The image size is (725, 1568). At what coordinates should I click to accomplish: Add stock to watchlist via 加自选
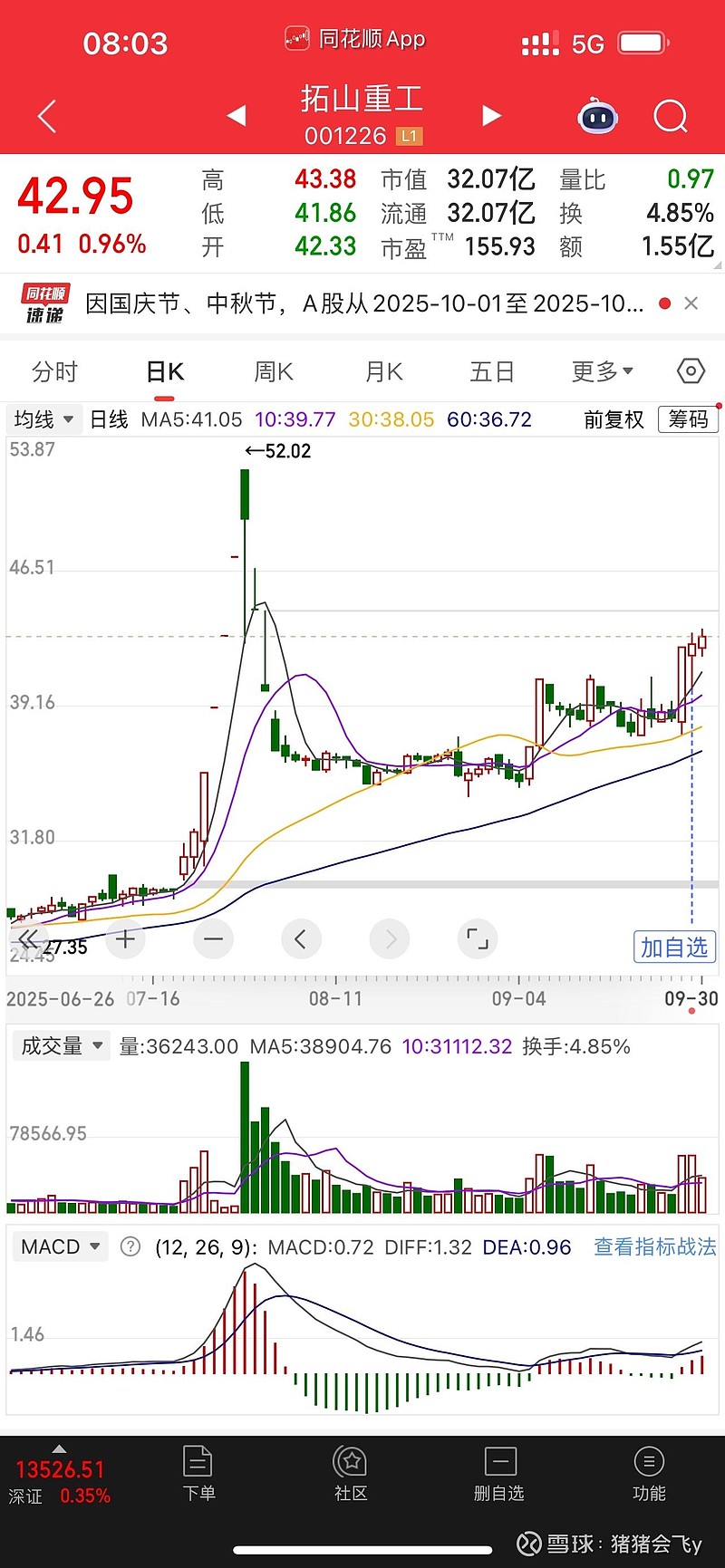[673, 948]
